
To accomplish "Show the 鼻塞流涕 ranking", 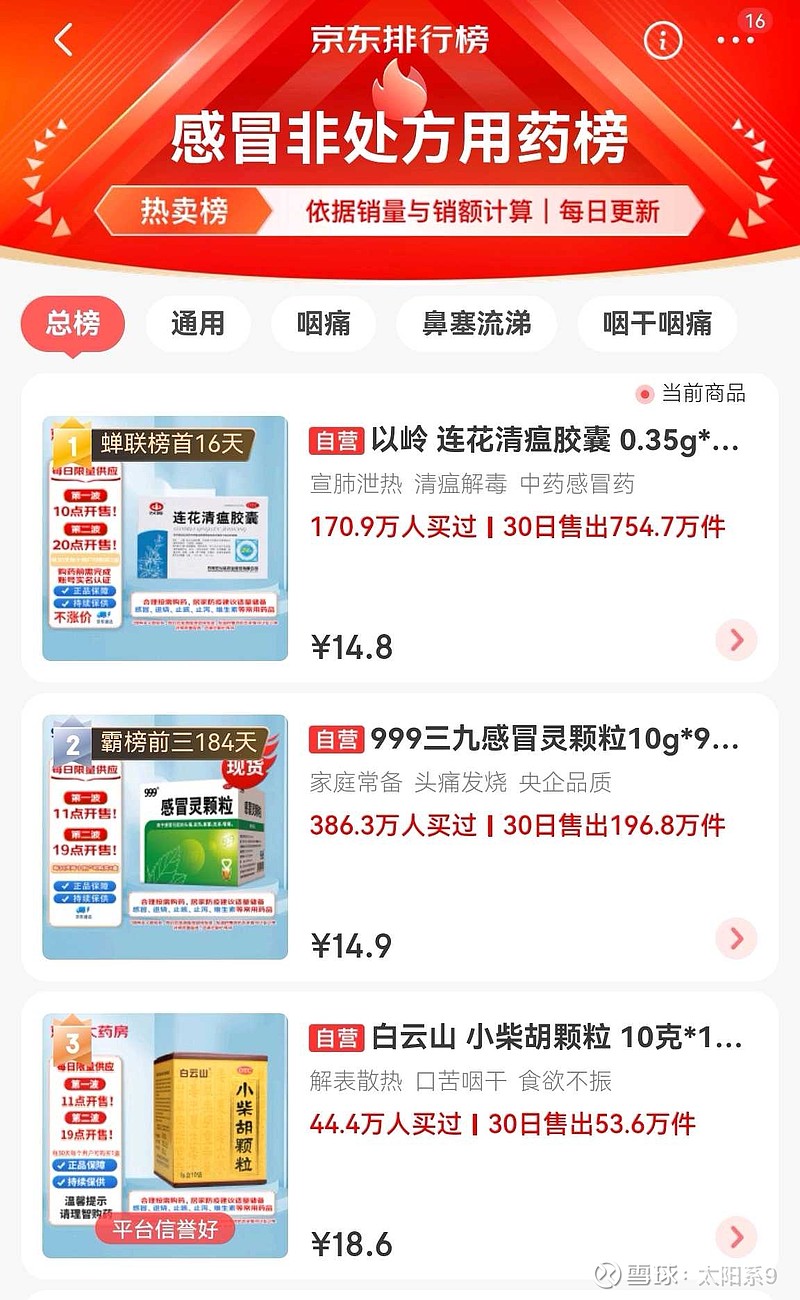I will [476, 324].
